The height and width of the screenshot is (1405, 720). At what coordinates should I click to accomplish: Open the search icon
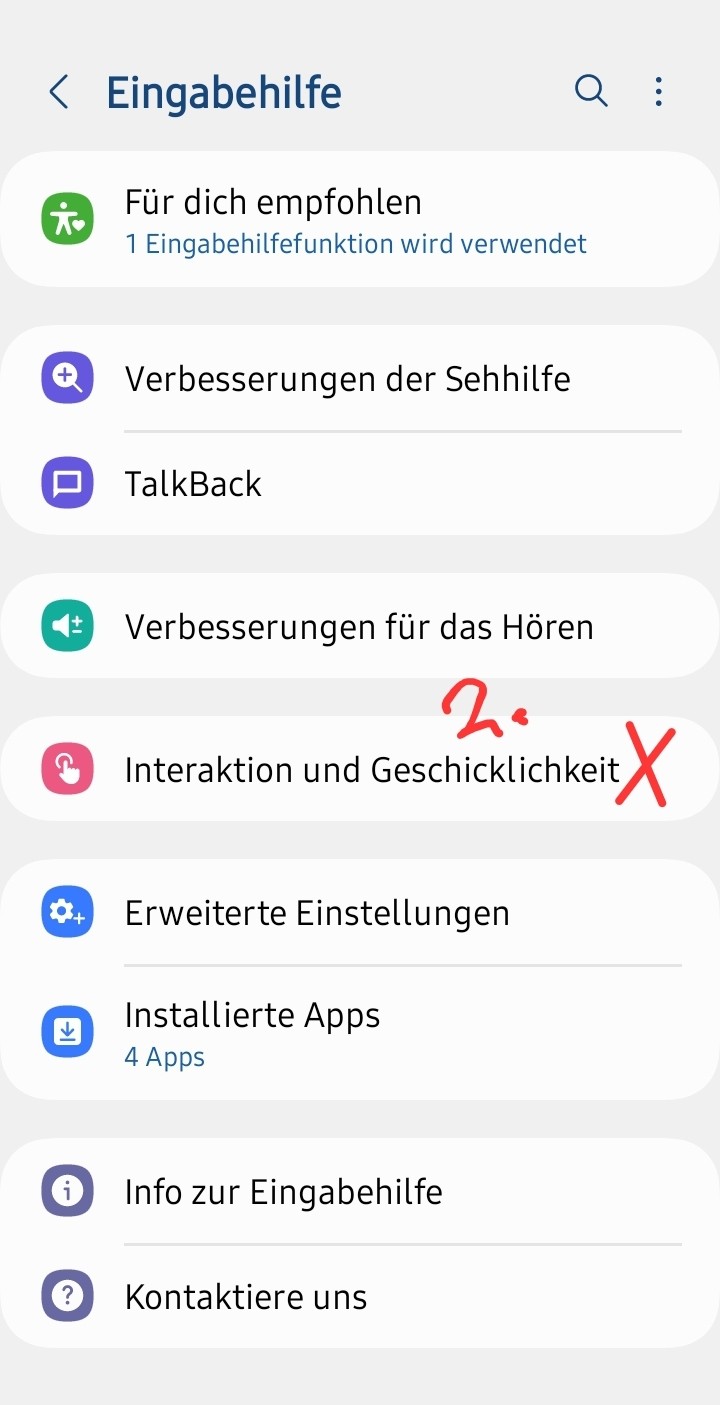click(591, 92)
